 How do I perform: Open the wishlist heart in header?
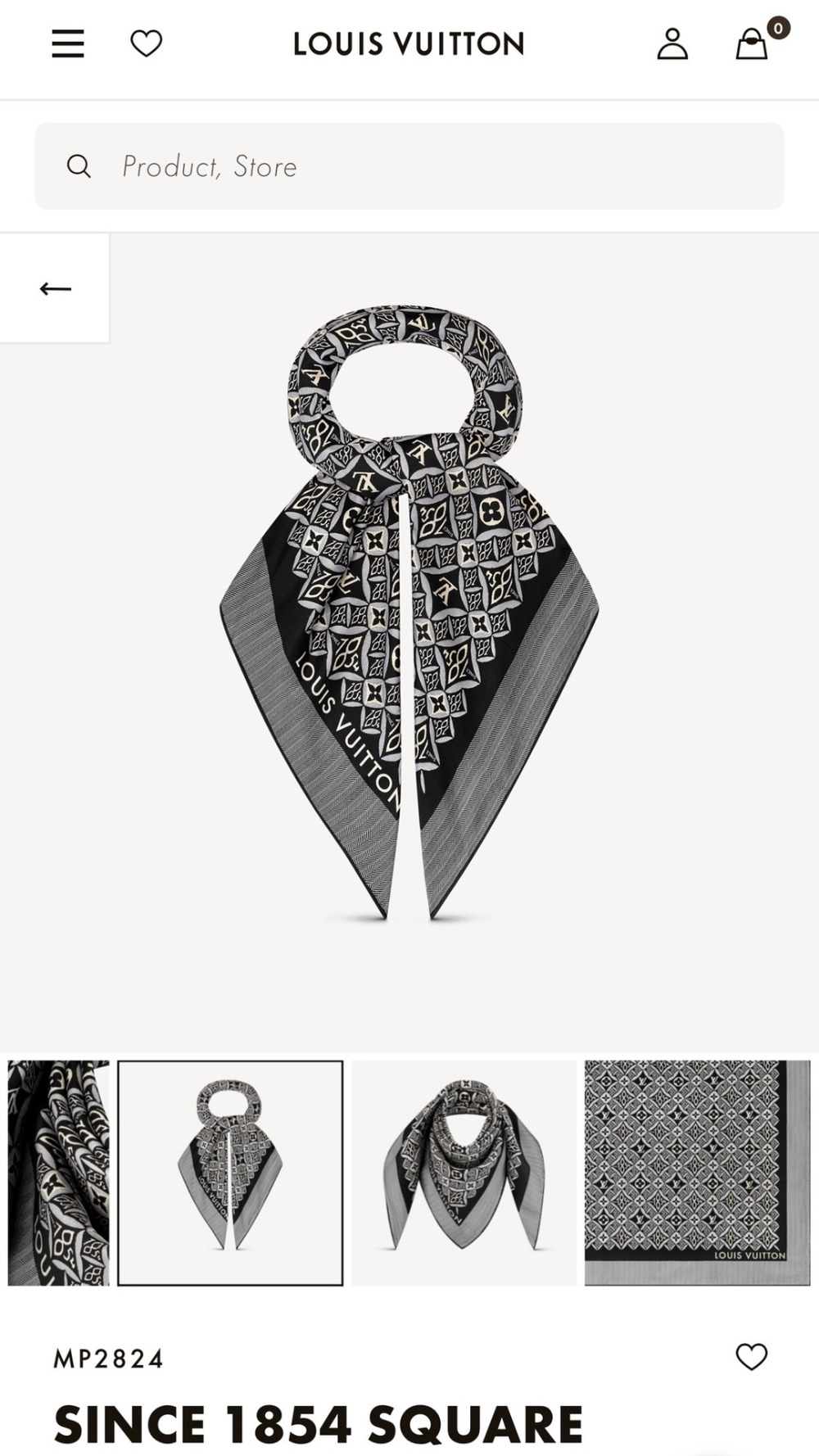[147, 43]
